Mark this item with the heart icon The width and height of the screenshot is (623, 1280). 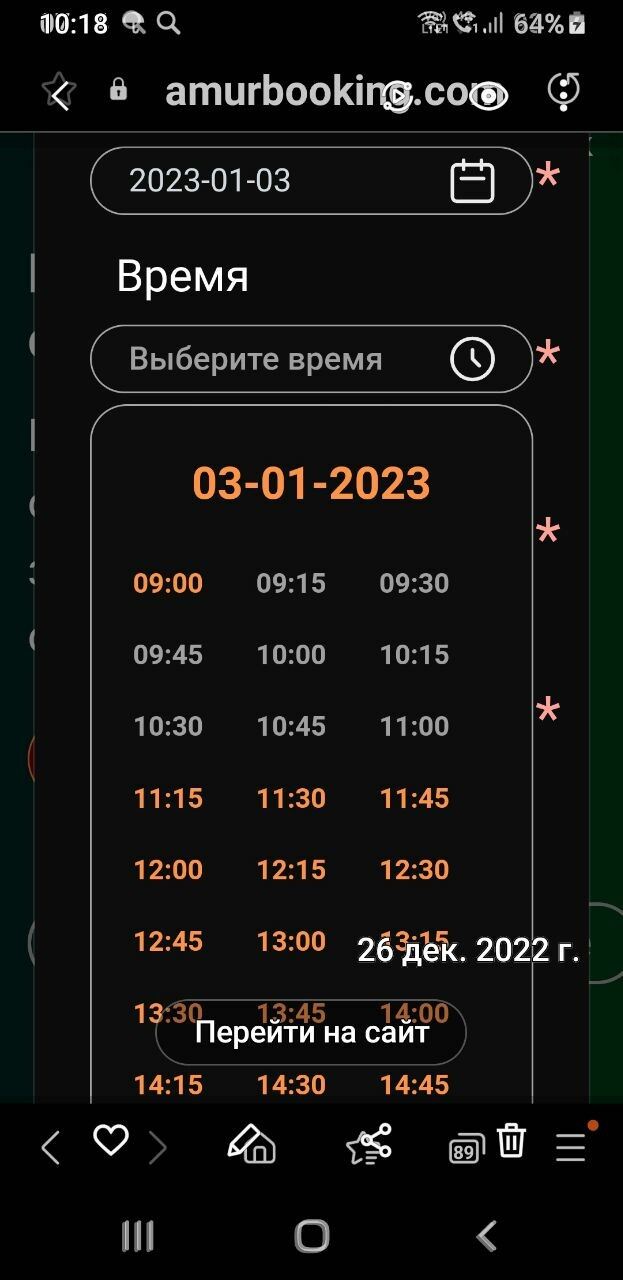point(110,1141)
